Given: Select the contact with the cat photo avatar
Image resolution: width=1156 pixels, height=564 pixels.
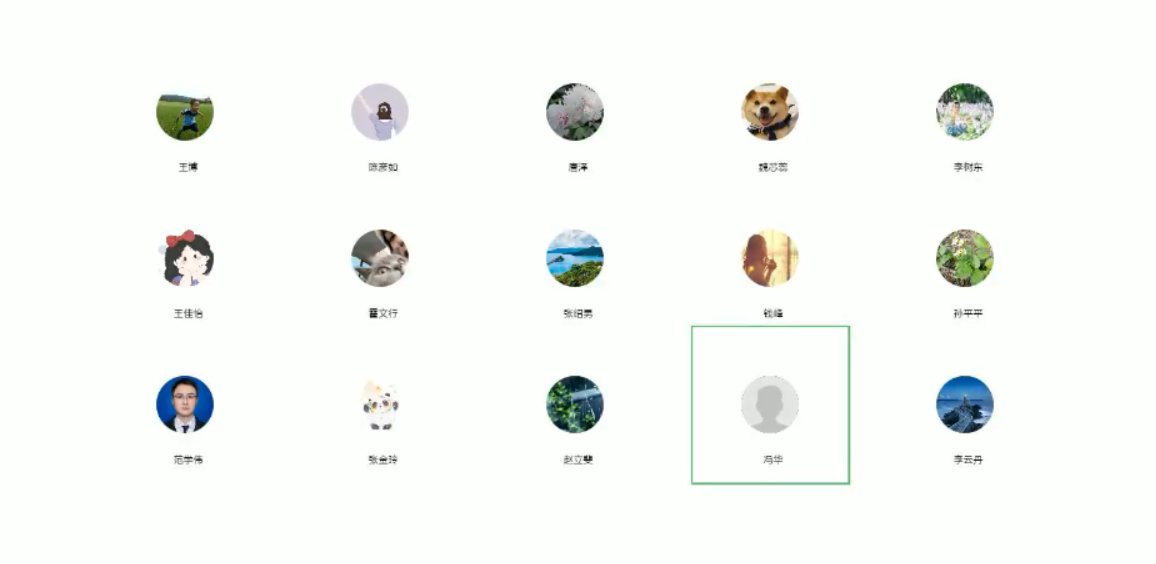Looking at the screenshot, I should tap(380, 258).
